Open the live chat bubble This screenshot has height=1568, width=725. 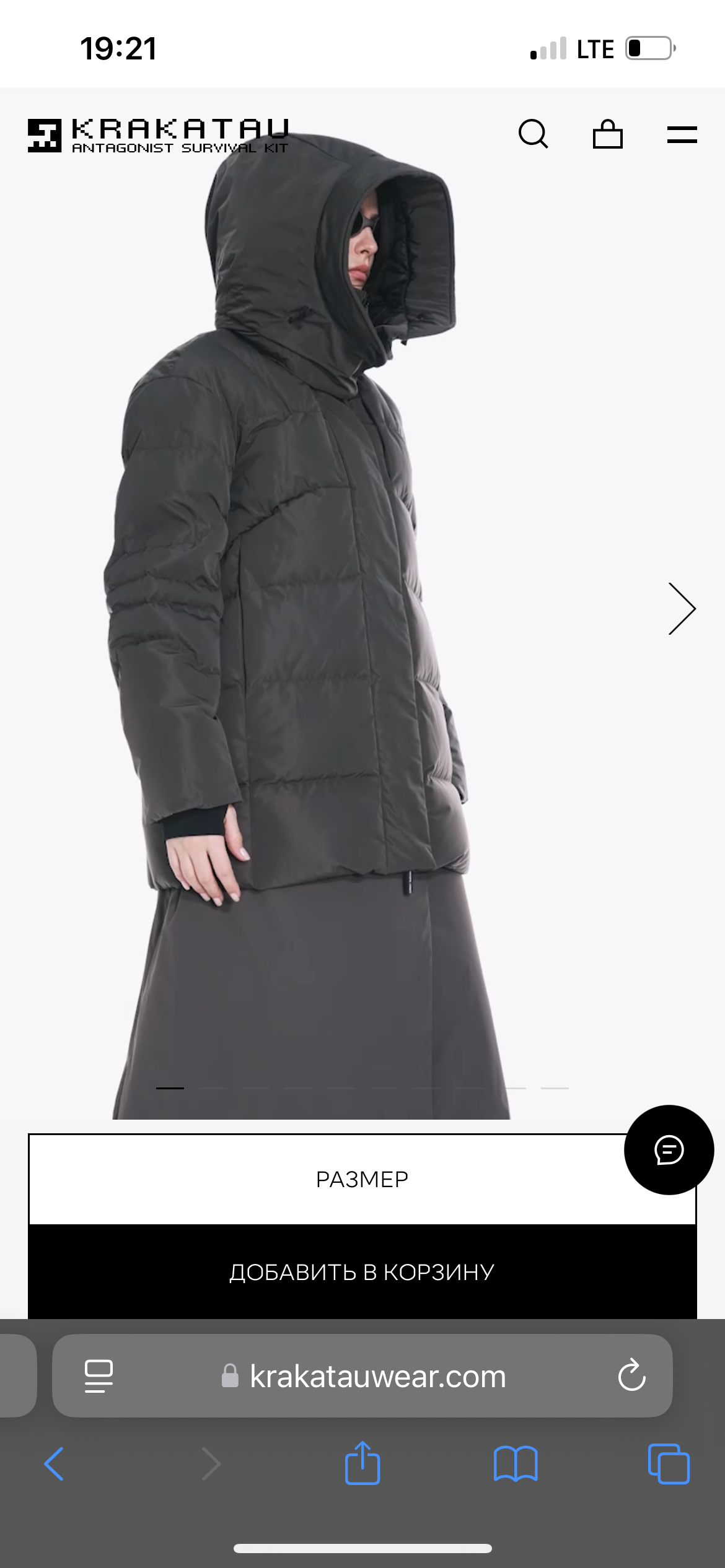pos(669,1150)
